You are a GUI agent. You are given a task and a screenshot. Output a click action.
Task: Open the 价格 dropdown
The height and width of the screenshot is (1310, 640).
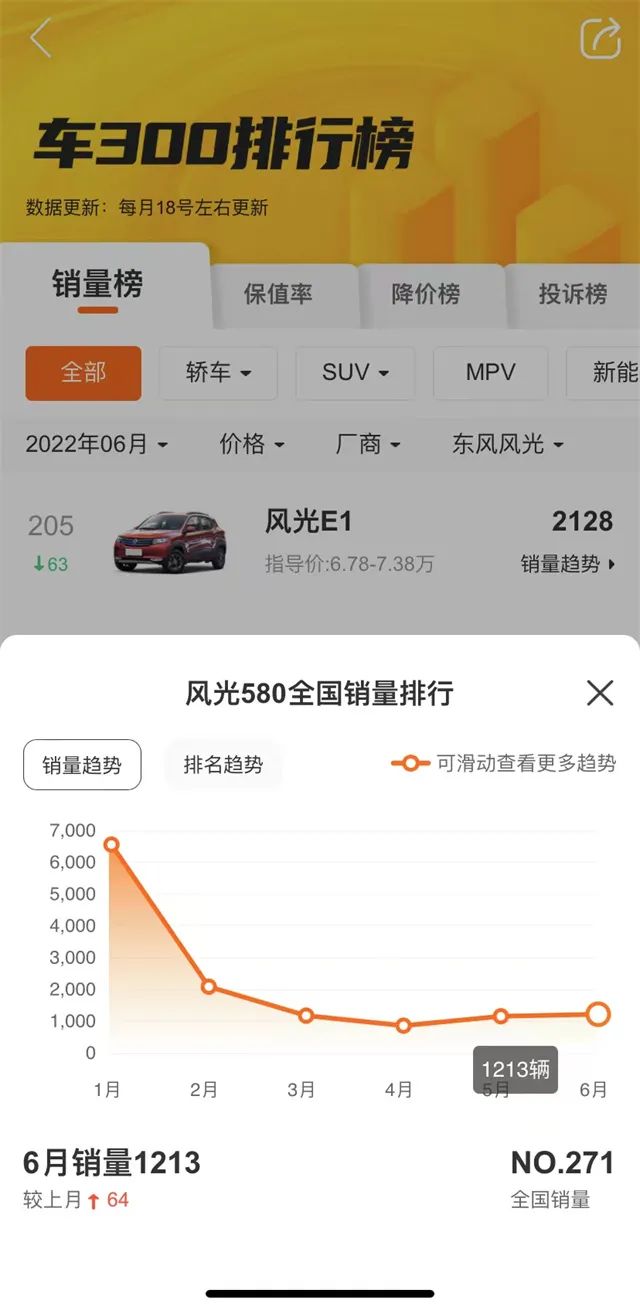[252, 444]
